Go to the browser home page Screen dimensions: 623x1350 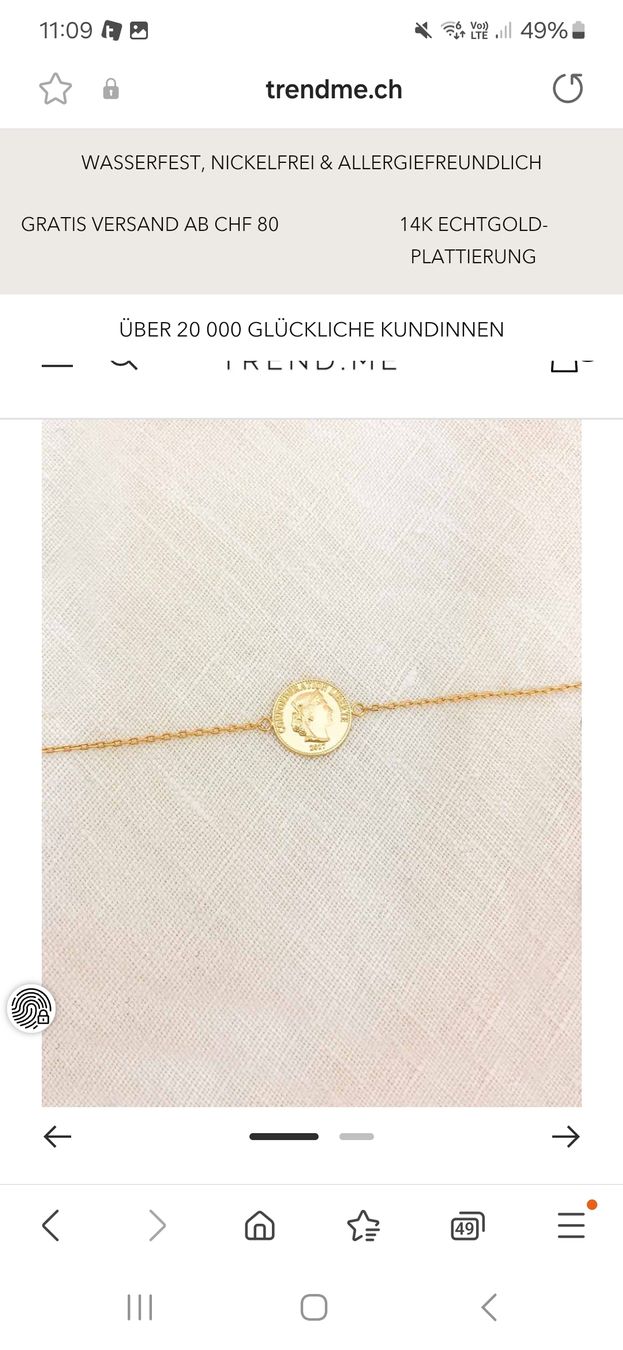260,1225
